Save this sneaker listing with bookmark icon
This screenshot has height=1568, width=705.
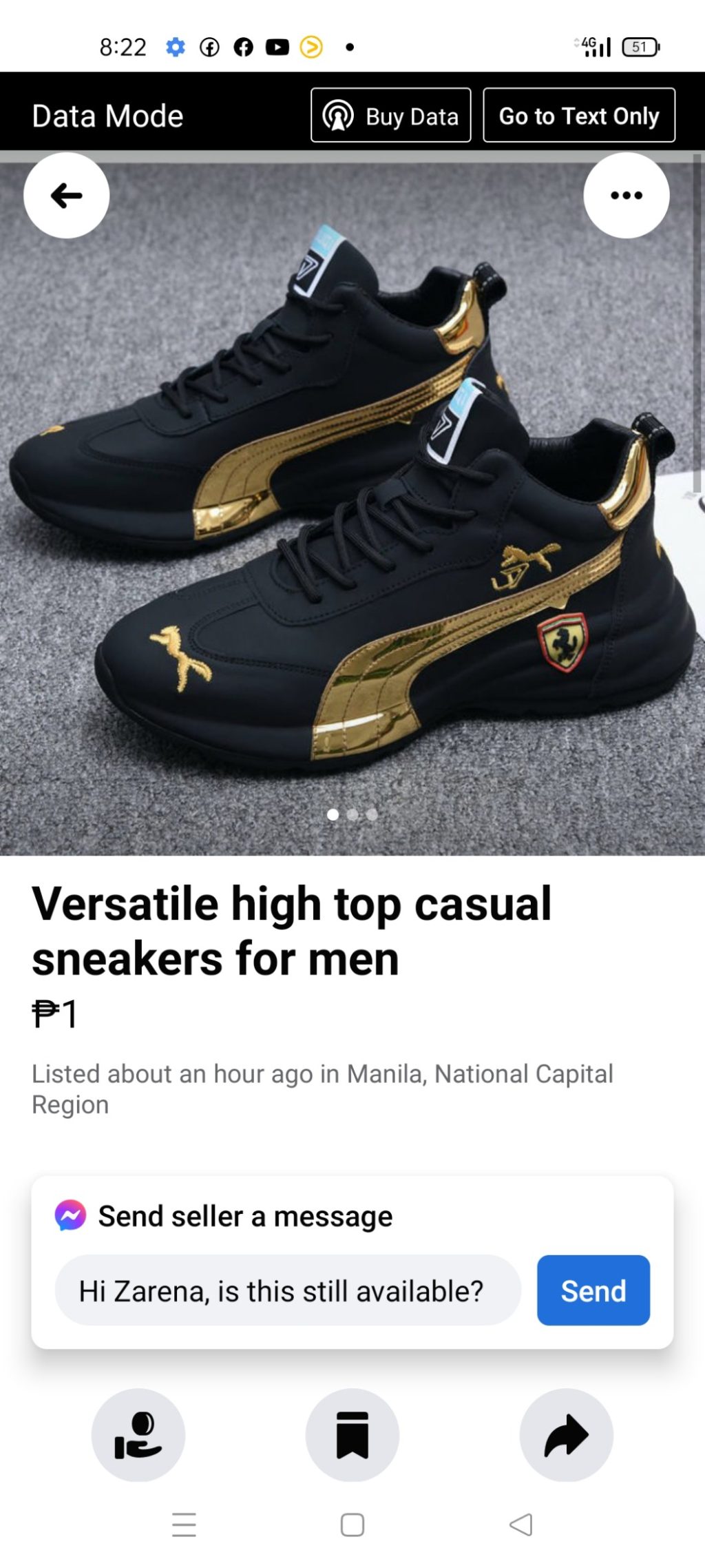pos(352,1435)
